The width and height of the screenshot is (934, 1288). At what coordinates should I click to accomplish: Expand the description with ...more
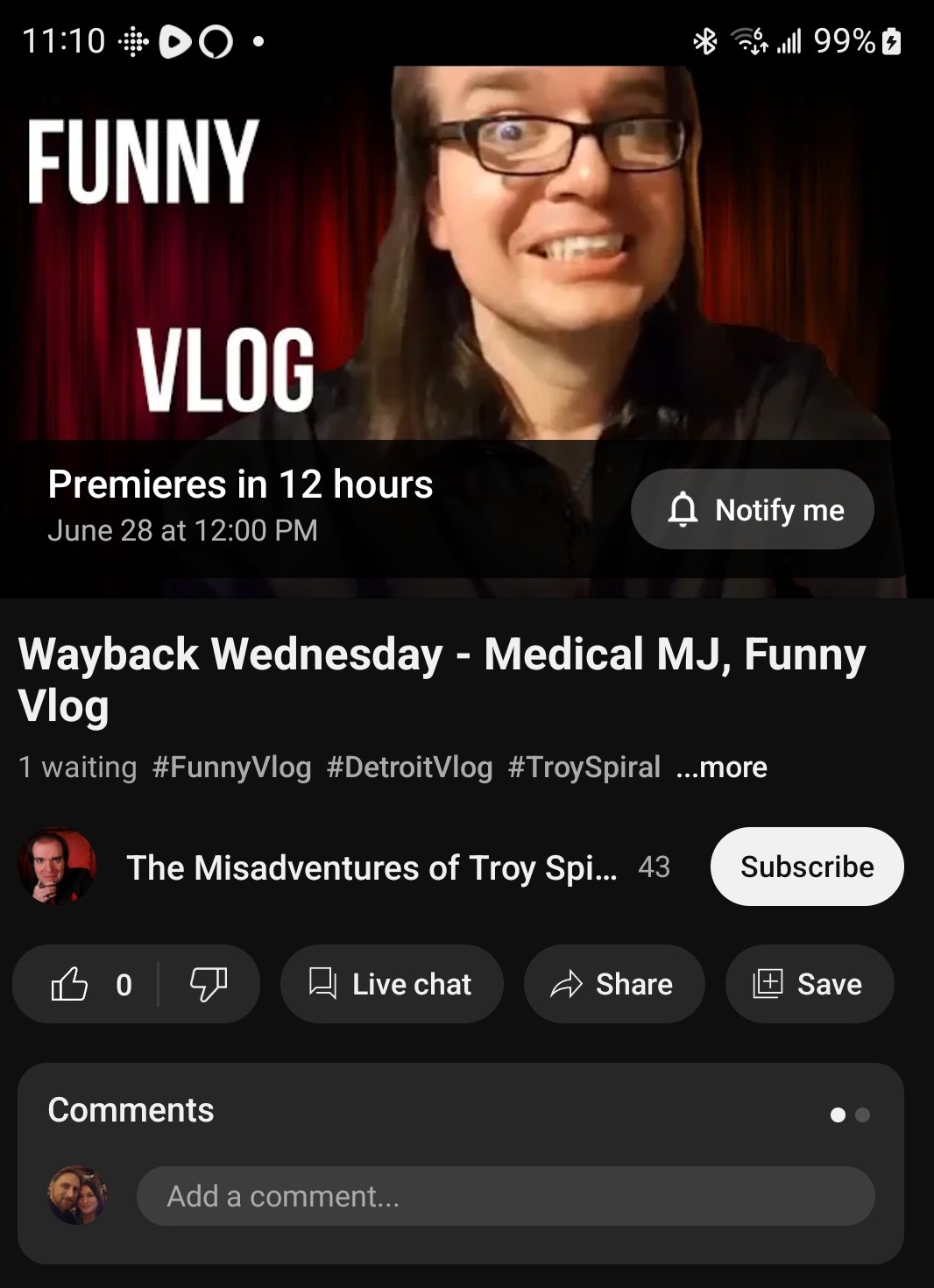pos(722,768)
